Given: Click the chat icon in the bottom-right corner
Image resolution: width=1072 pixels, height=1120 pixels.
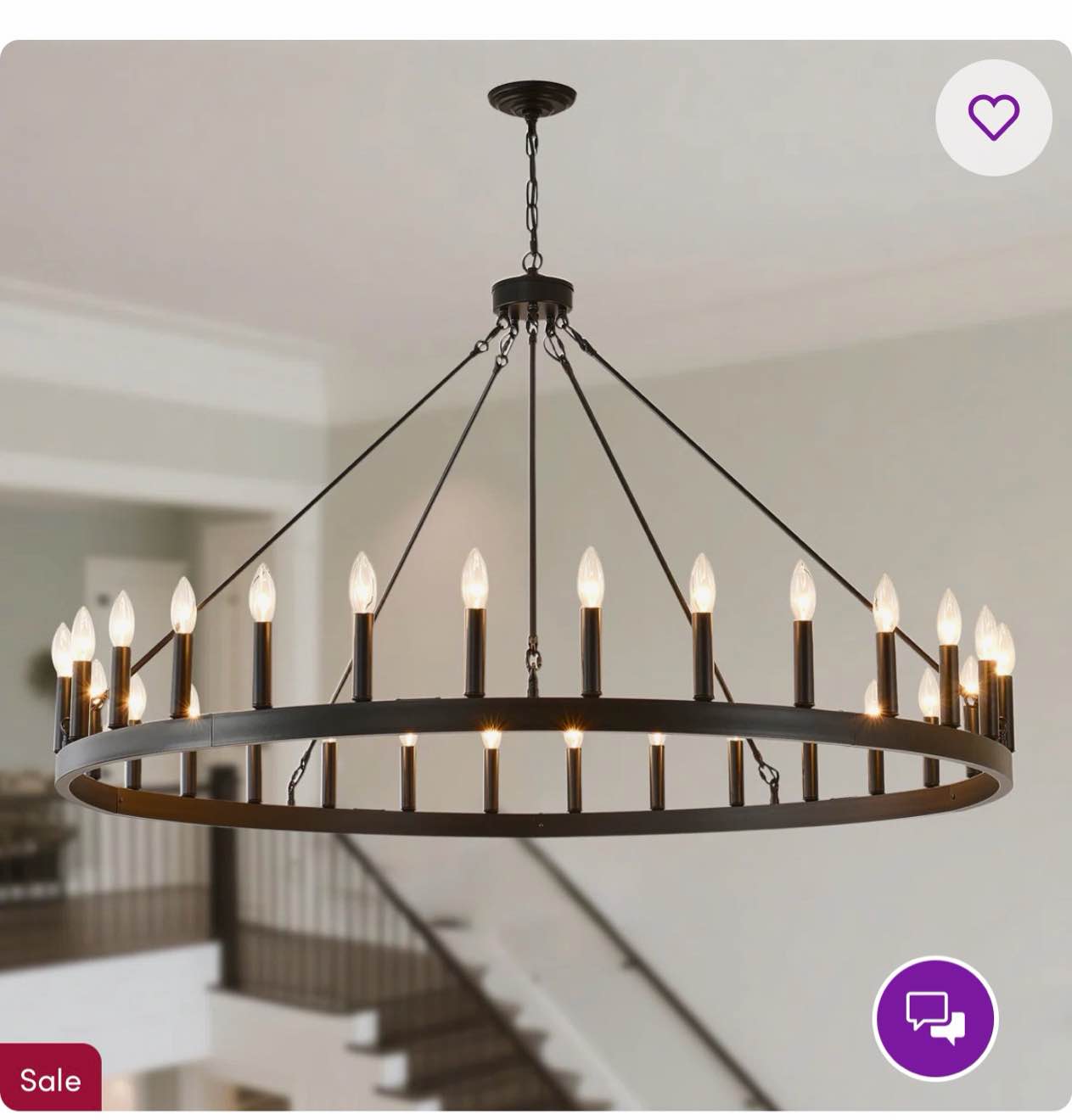Looking at the screenshot, I should click(x=934, y=1019).
